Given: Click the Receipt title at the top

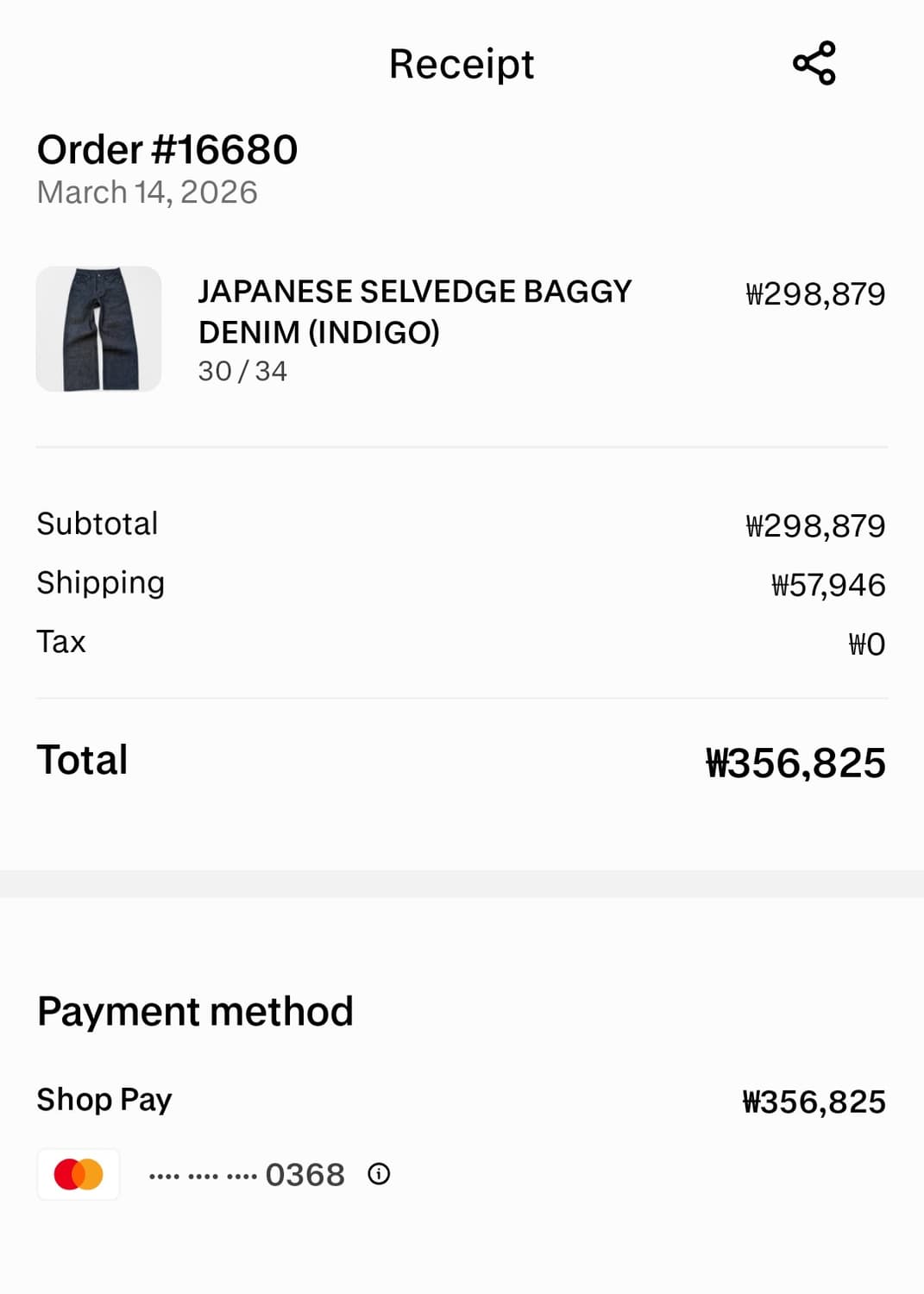Looking at the screenshot, I should [x=462, y=63].
